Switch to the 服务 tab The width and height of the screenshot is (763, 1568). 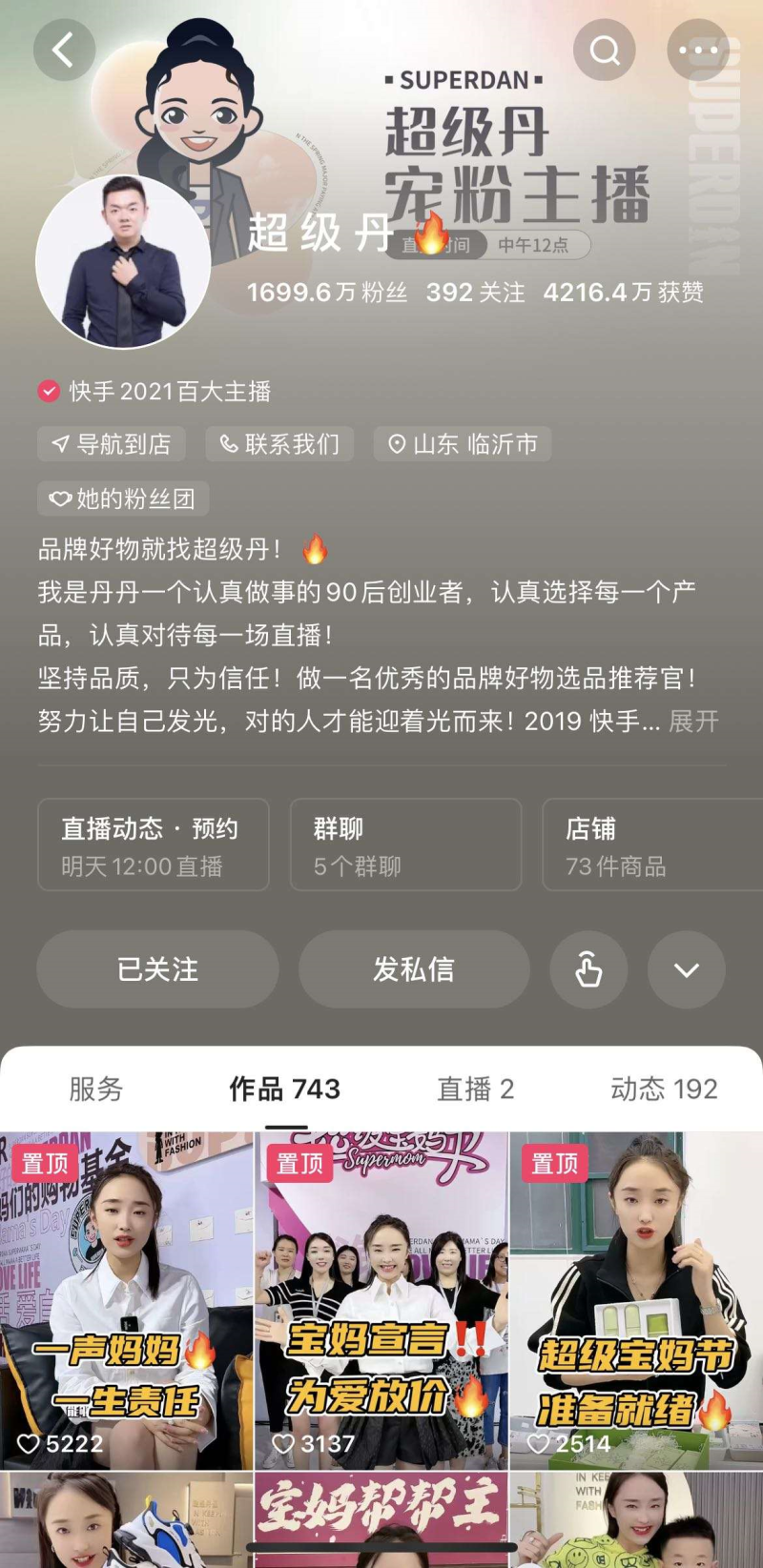tap(95, 1089)
